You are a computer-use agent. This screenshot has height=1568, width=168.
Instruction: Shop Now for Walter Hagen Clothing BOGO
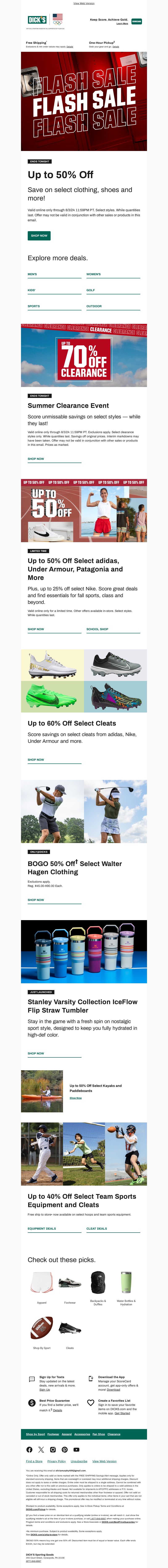coord(36,900)
